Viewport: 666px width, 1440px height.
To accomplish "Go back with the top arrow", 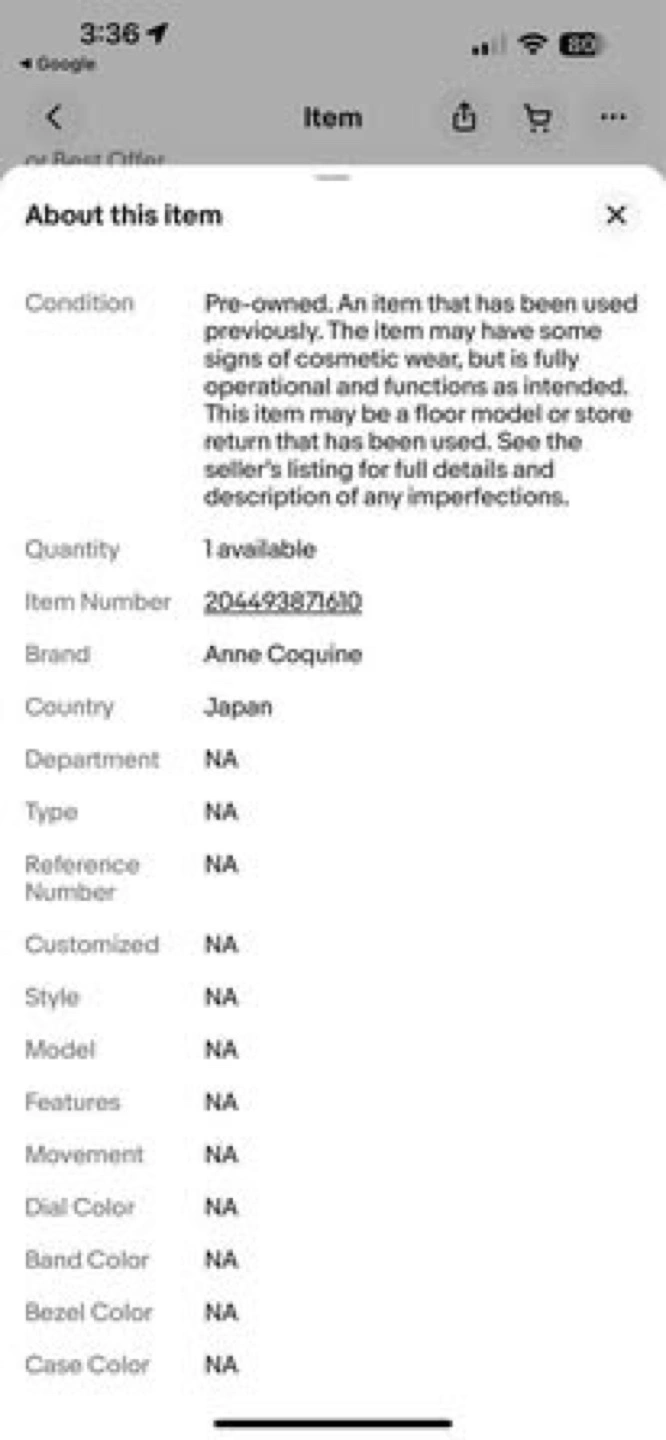I will (54, 117).
